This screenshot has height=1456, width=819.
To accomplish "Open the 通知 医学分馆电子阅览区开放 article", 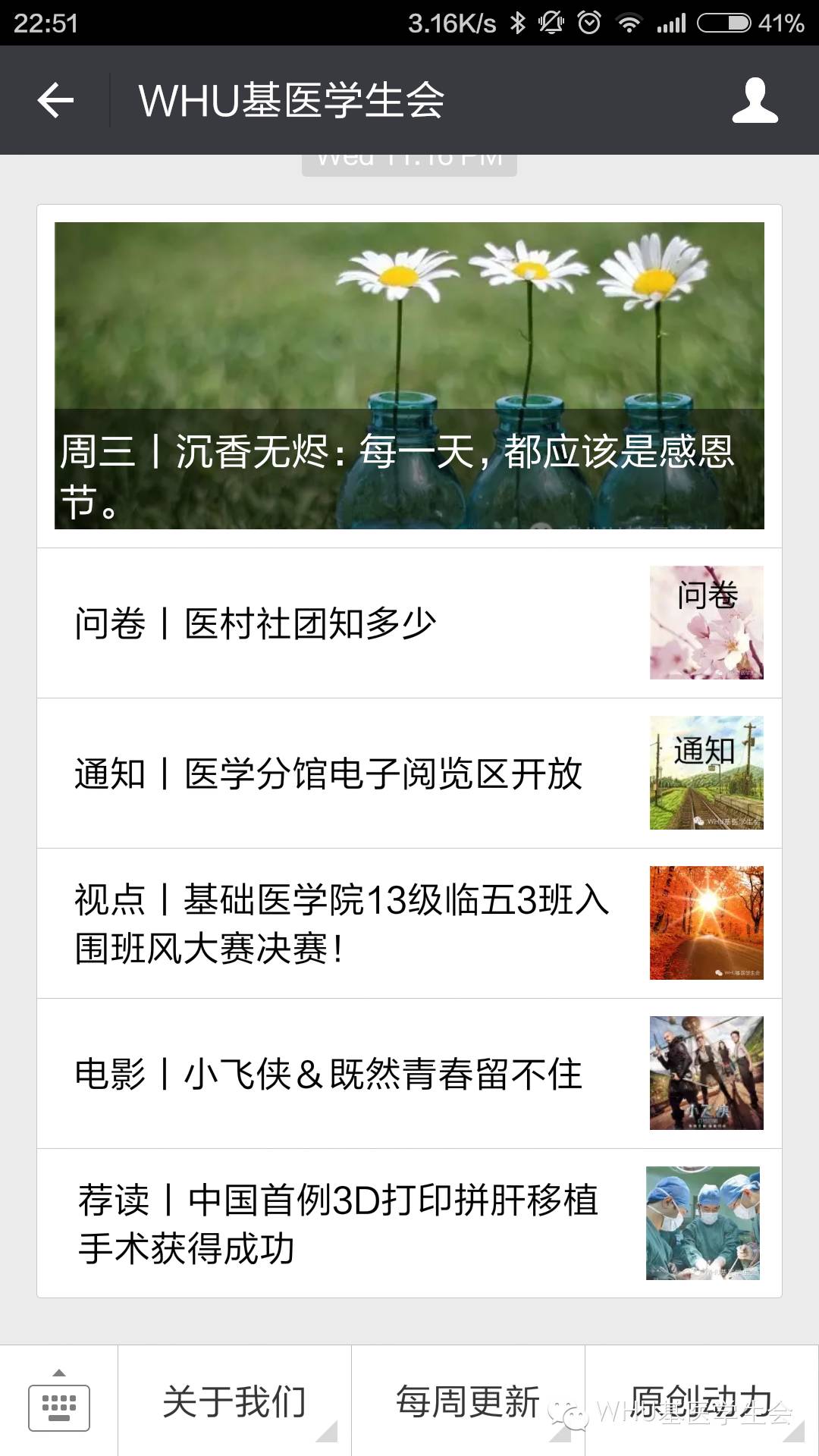I will (x=409, y=773).
